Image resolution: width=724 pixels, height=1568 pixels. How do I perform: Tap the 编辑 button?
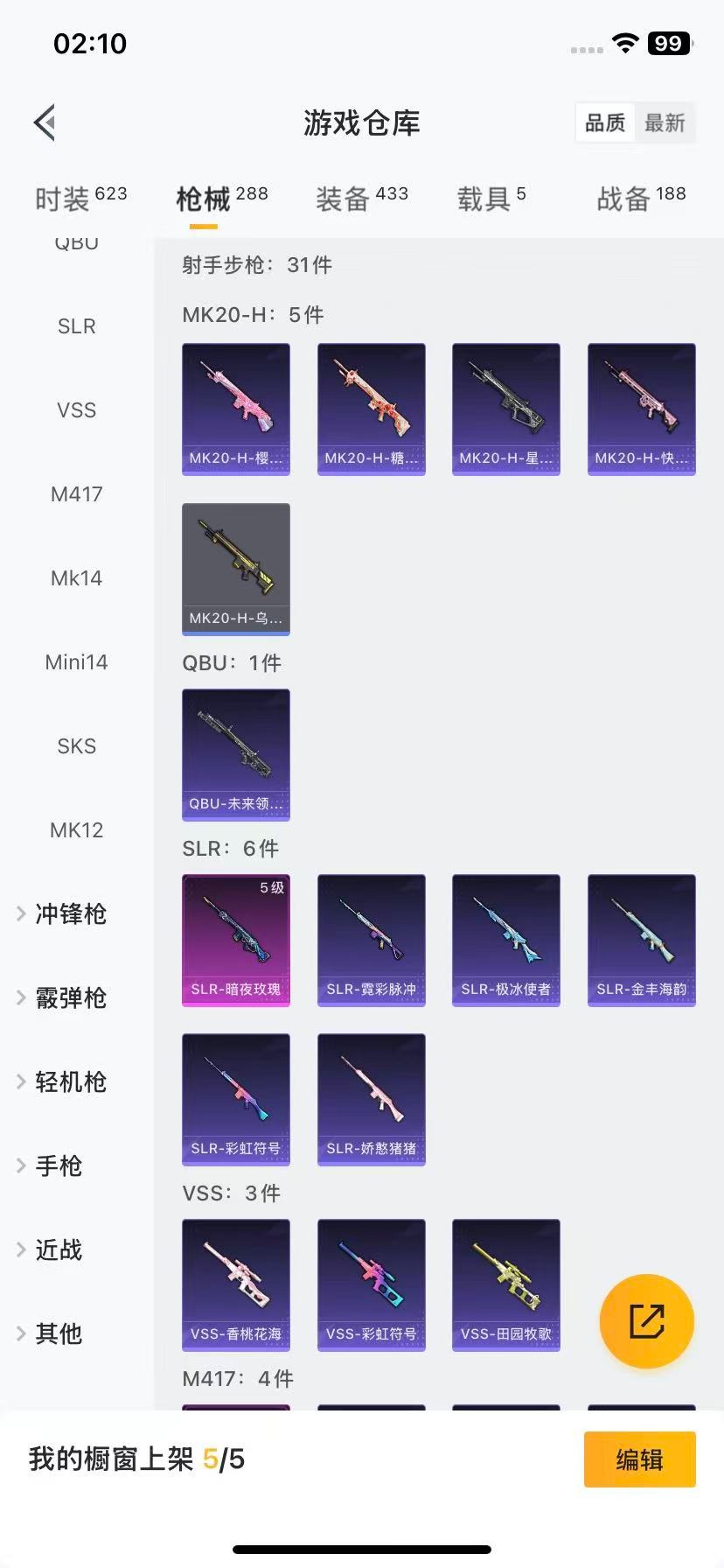click(x=639, y=1459)
